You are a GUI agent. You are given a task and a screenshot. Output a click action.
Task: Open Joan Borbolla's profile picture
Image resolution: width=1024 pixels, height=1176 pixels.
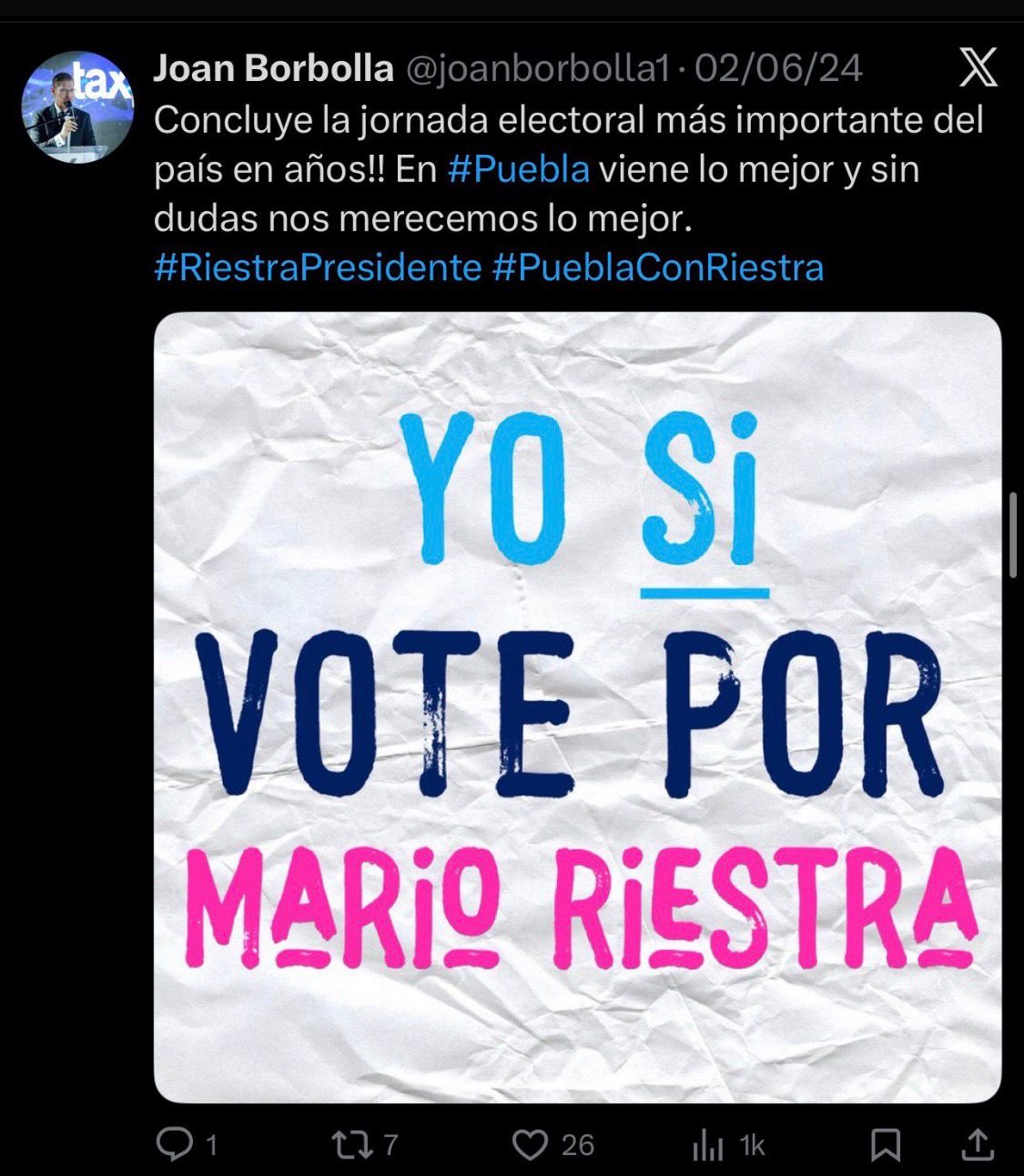coord(77,107)
